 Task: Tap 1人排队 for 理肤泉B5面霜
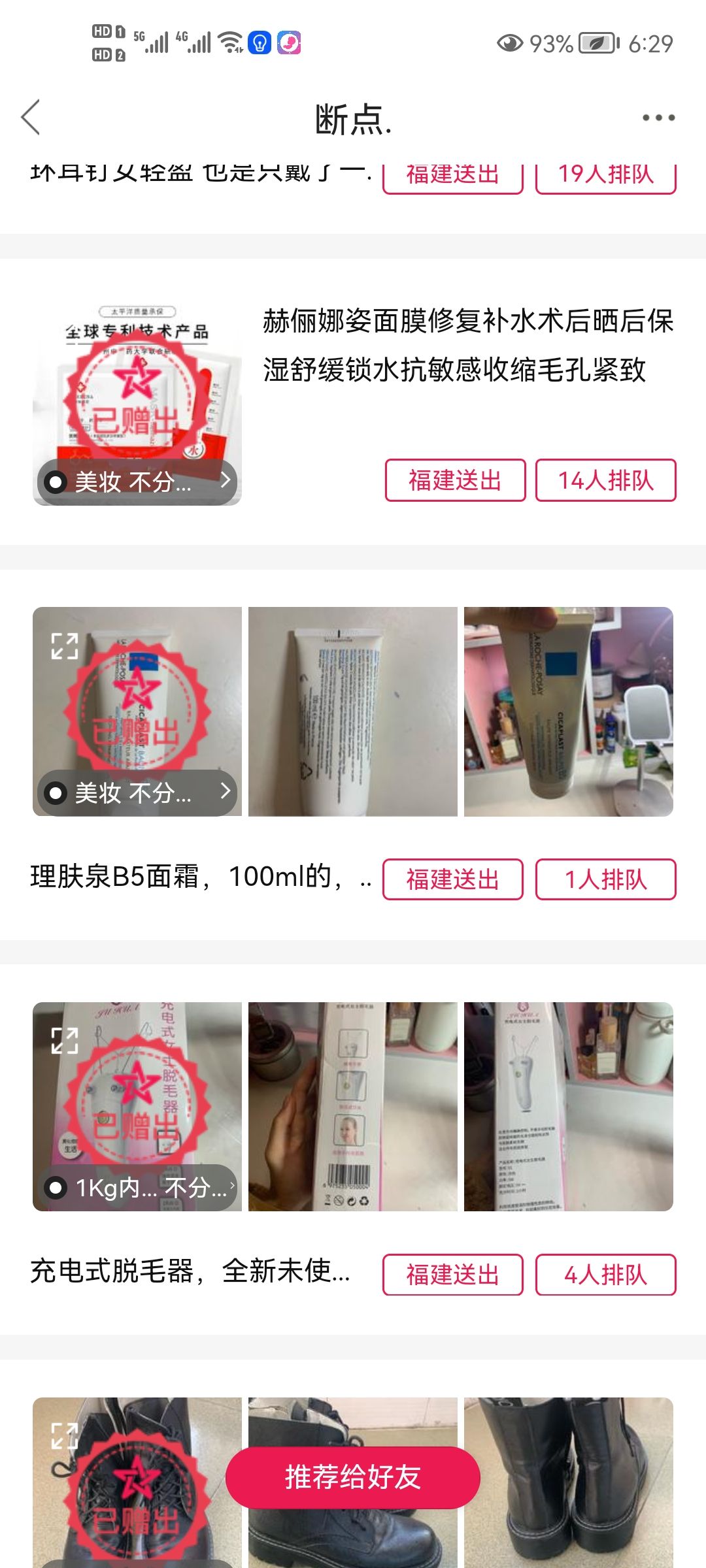605,879
